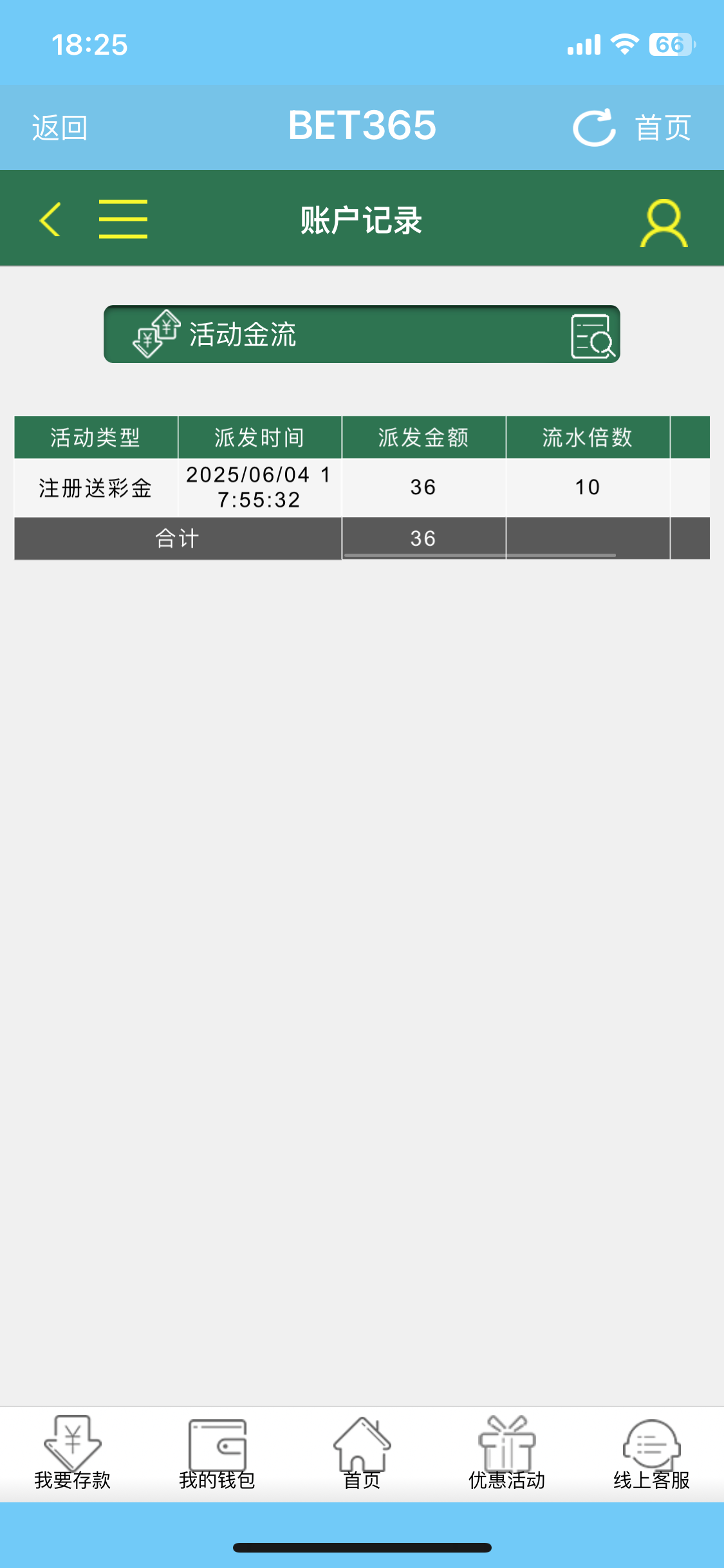Open the yellow hamburger menu
Image resolution: width=724 pixels, height=1568 pixels.
pyautogui.click(x=123, y=219)
